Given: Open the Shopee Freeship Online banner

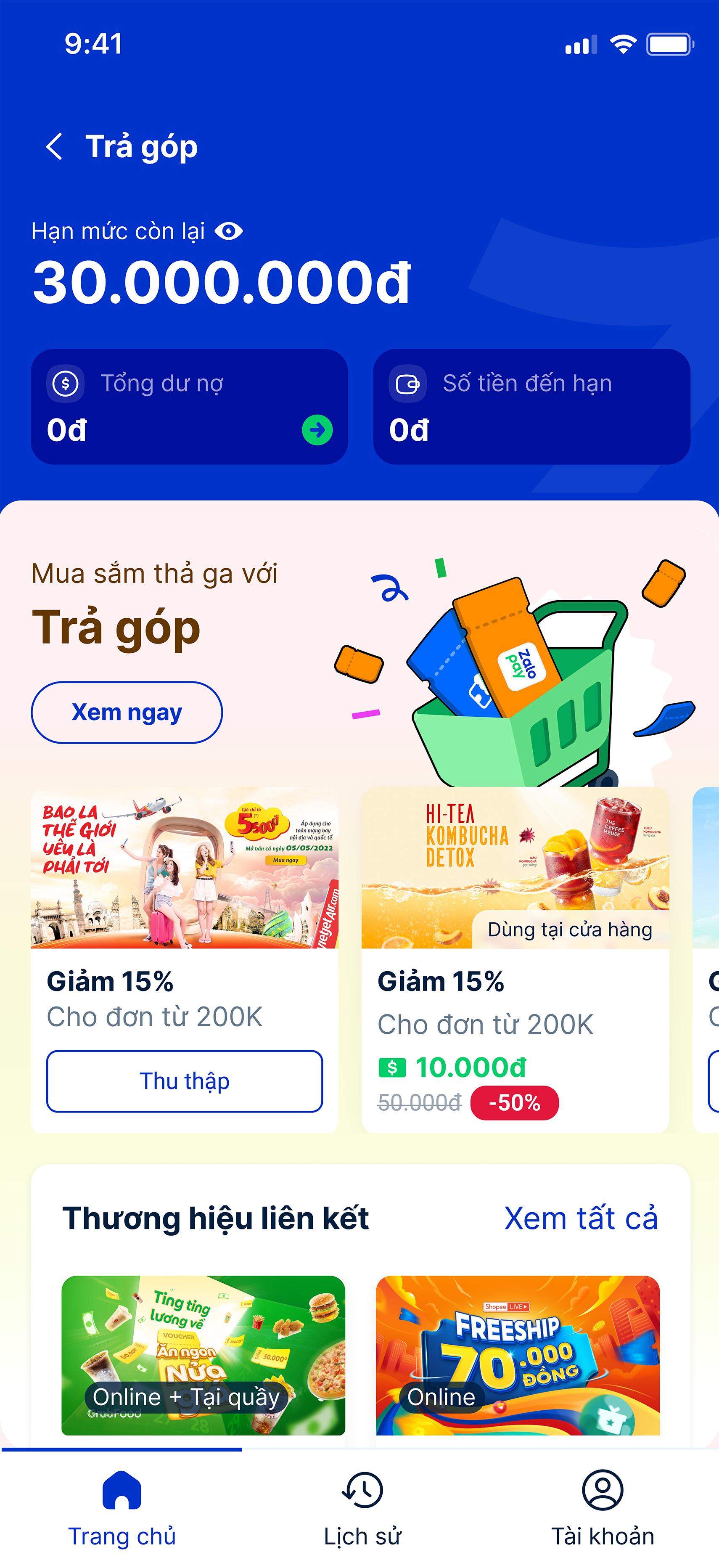Looking at the screenshot, I should (517, 1355).
